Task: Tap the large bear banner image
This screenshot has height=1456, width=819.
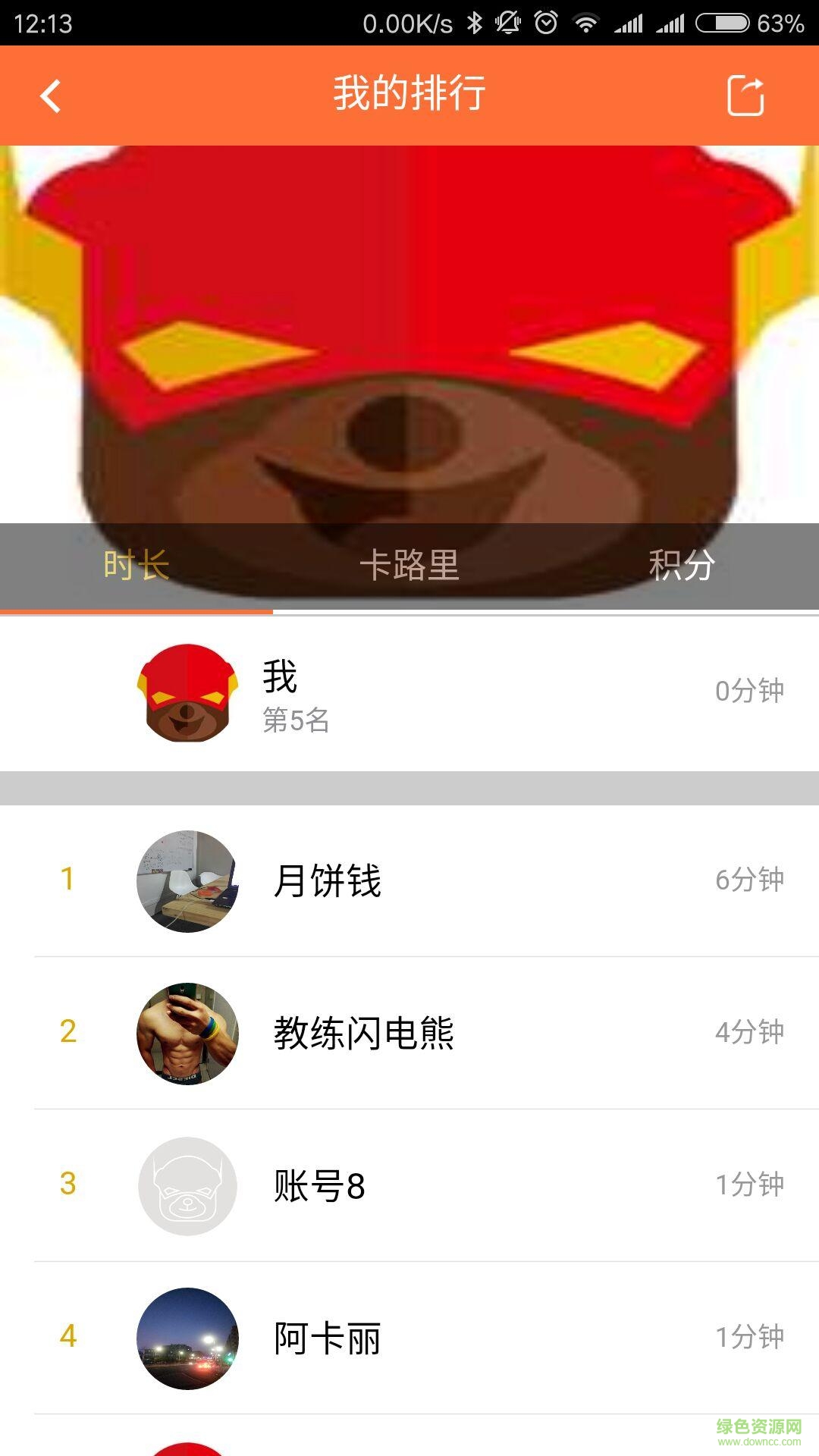Action: 409,326
